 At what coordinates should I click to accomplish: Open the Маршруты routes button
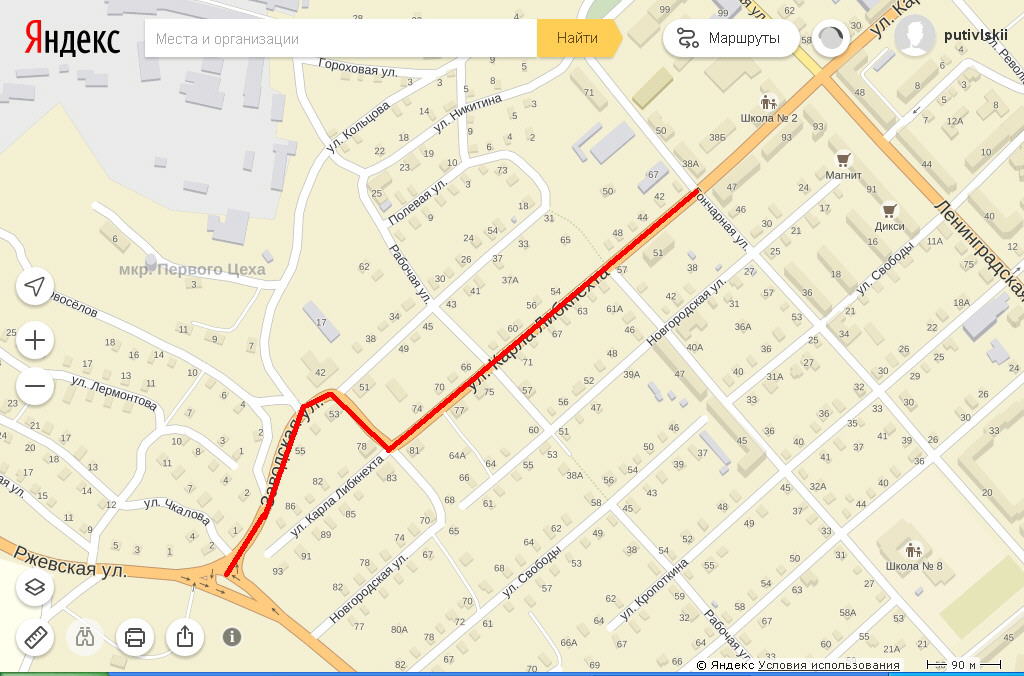tap(731, 38)
